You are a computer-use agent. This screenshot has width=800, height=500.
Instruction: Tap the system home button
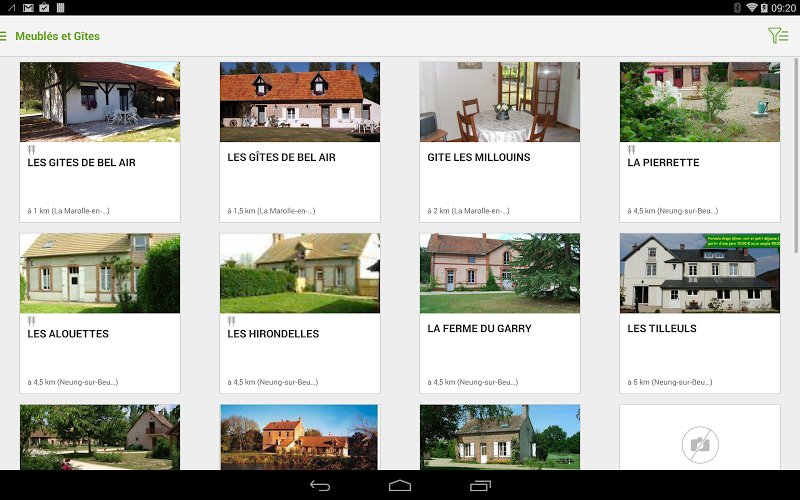(x=400, y=485)
